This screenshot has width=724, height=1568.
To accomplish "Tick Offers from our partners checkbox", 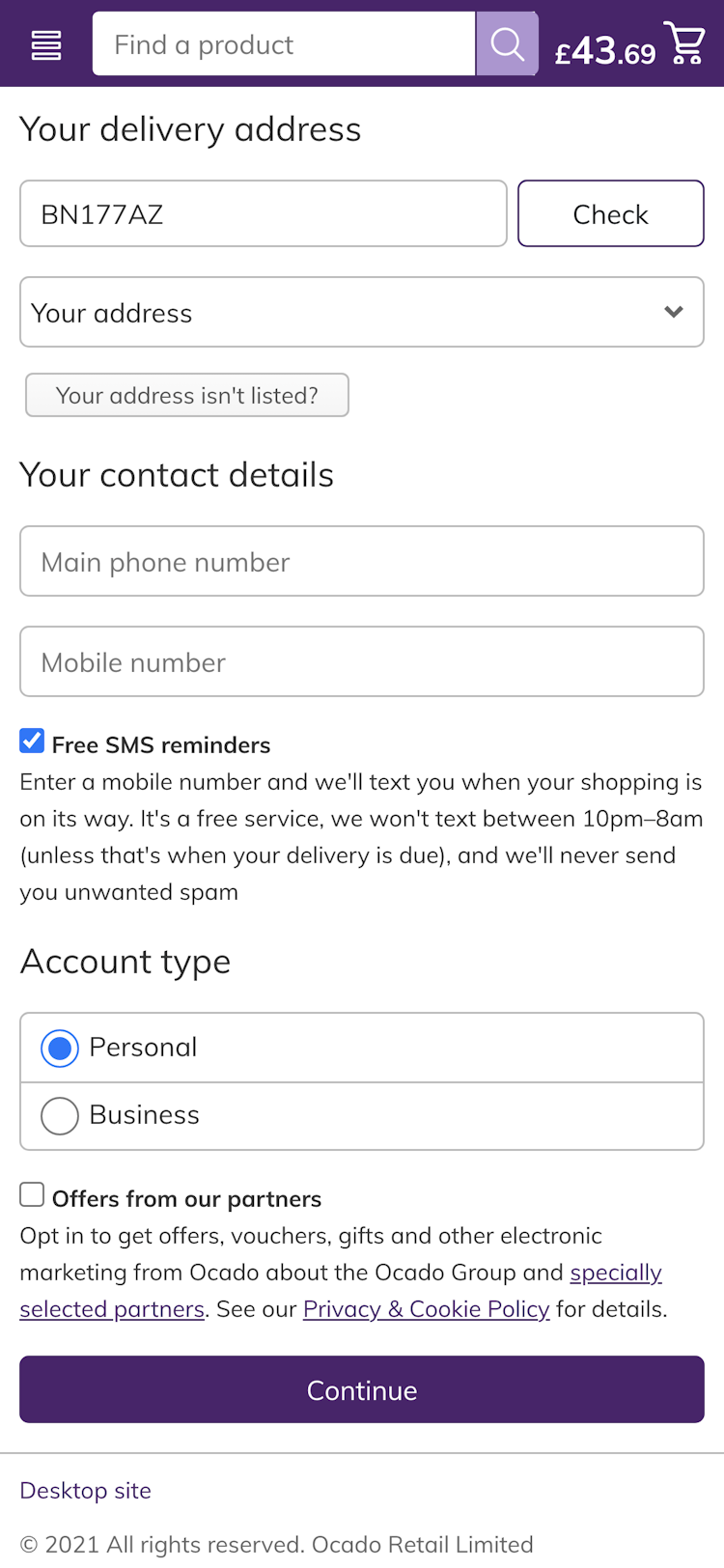I will click(32, 1195).
